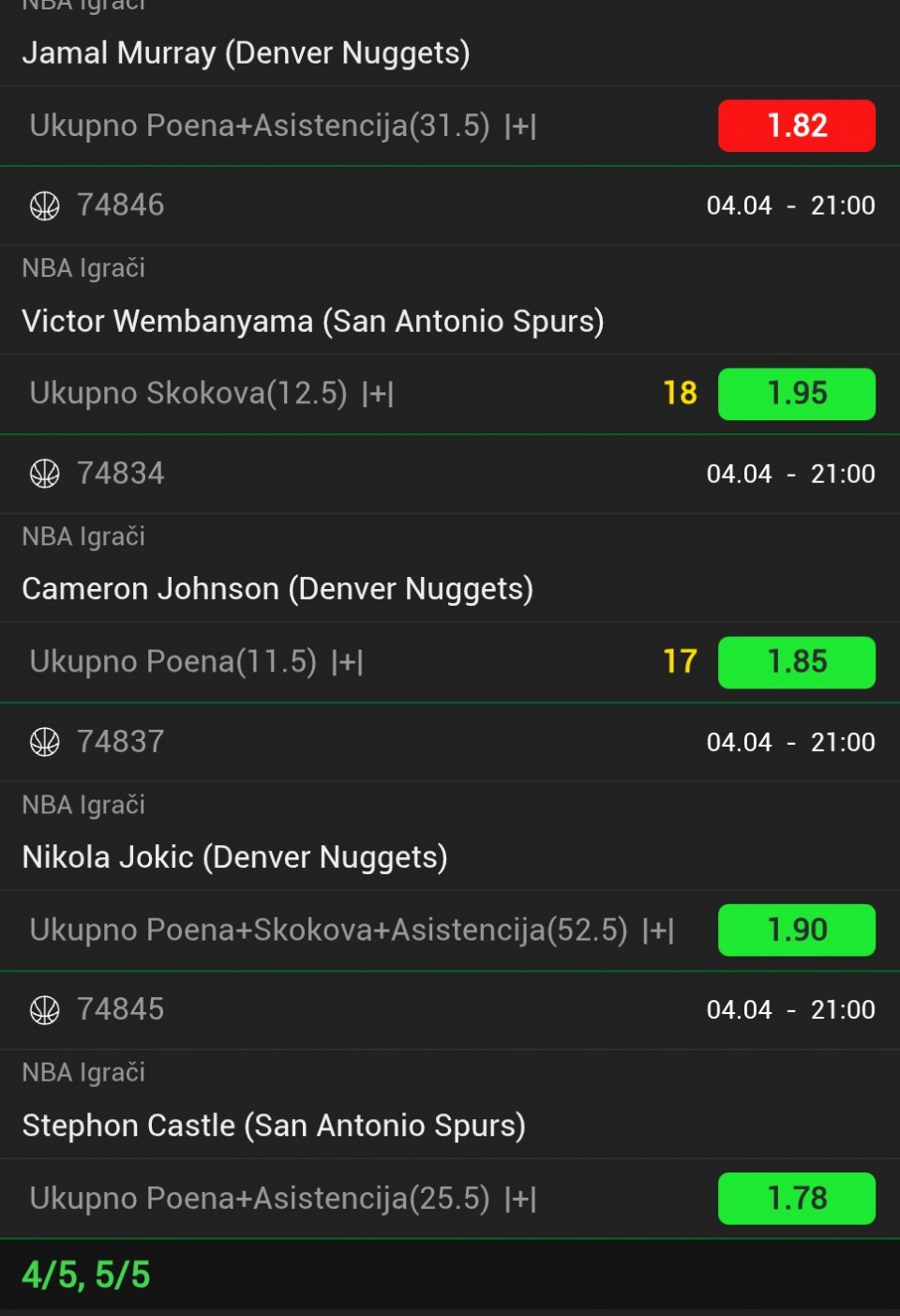View Cameron Johnson Denver Nuggets bet details

[x=277, y=589]
